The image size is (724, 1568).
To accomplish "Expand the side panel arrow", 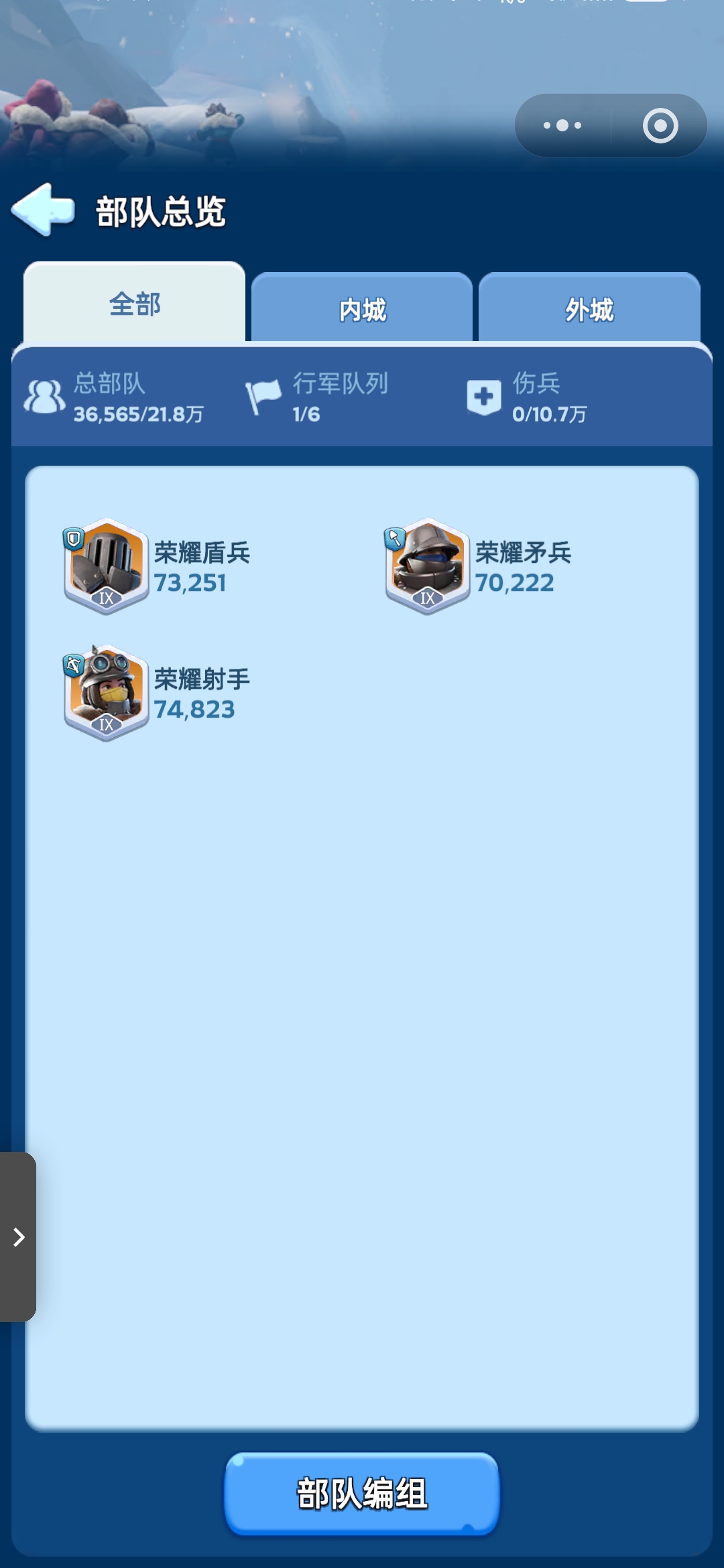I will point(18,1237).
